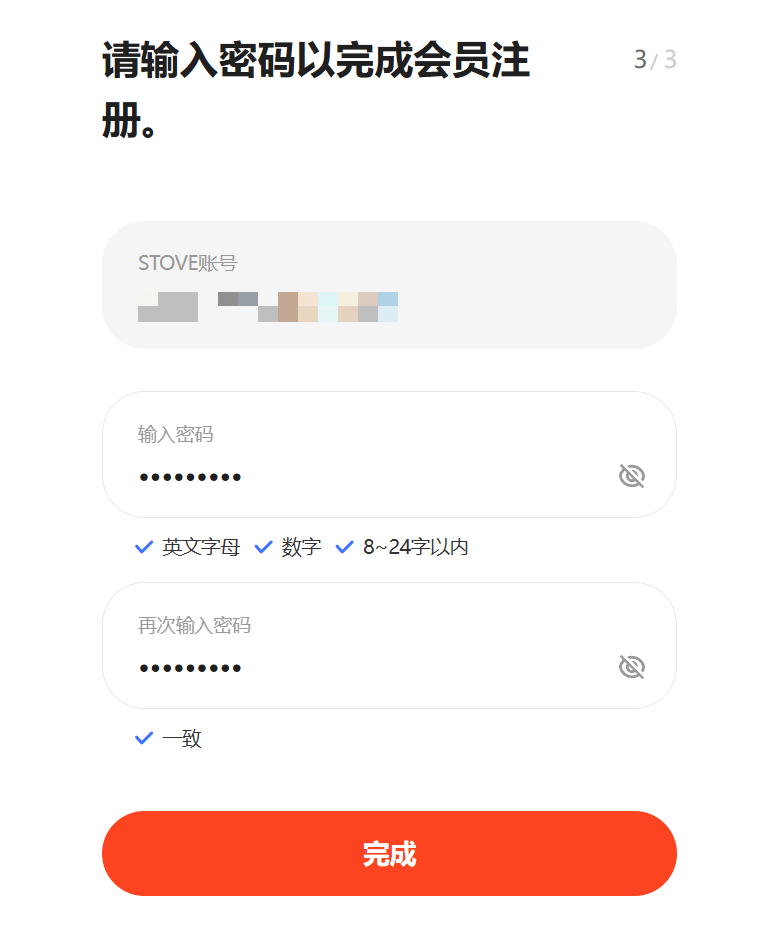Screen dimensions: 761x939
Task: Show the password in the 输入密码 field
Action: tap(631, 476)
